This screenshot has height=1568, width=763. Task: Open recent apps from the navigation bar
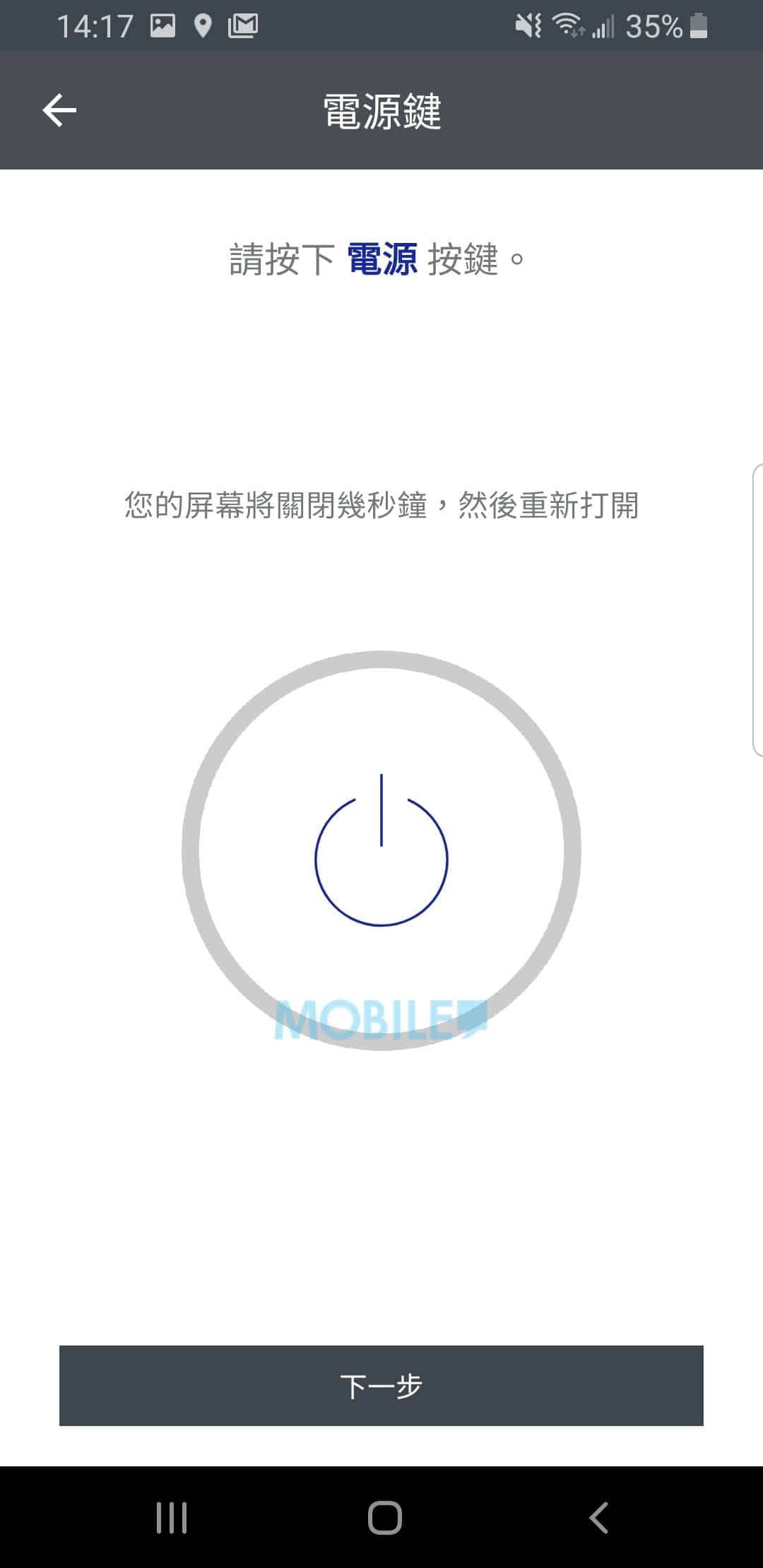click(x=172, y=1517)
